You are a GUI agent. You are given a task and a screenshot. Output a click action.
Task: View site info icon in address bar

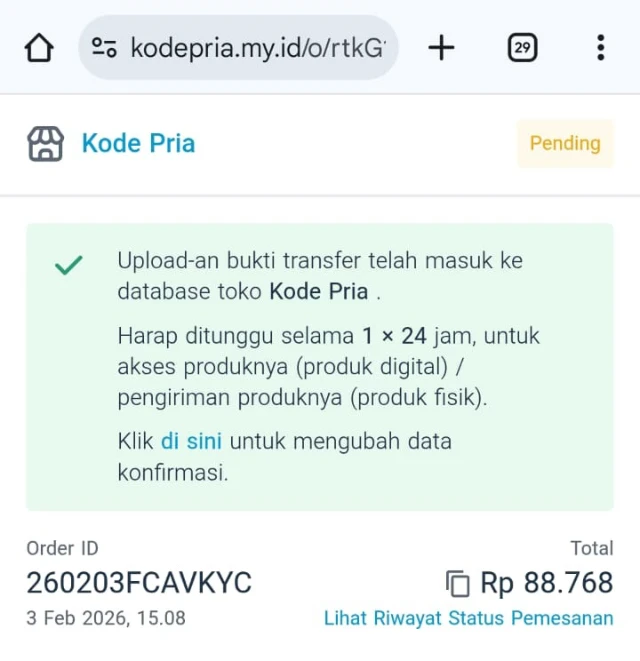point(105,47)
